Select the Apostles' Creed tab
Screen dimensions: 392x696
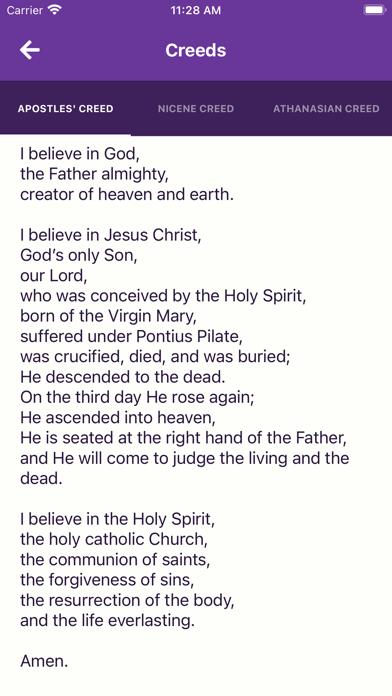point(65,109)
